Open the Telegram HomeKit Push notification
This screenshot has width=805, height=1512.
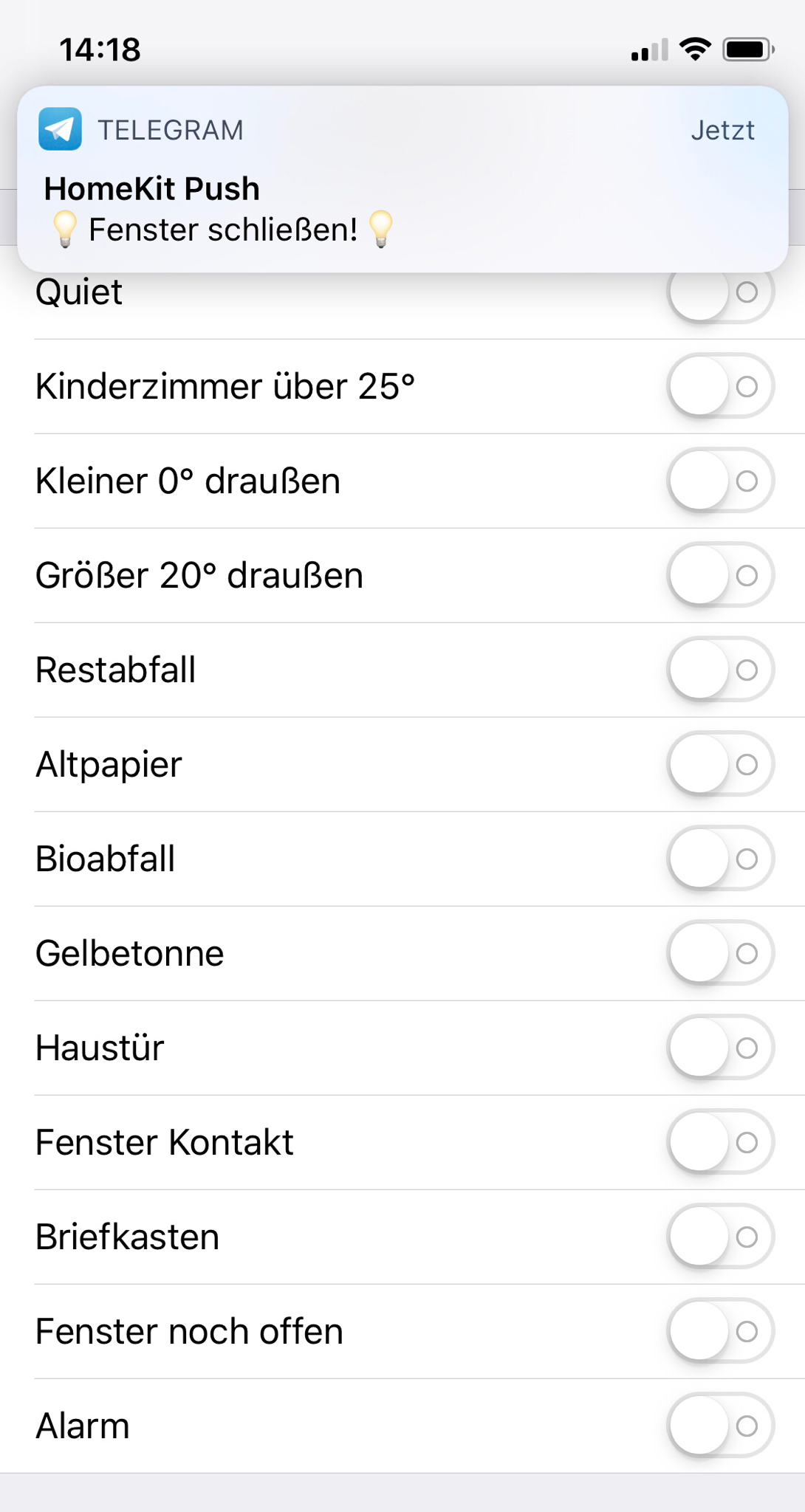tap(402, 179)
